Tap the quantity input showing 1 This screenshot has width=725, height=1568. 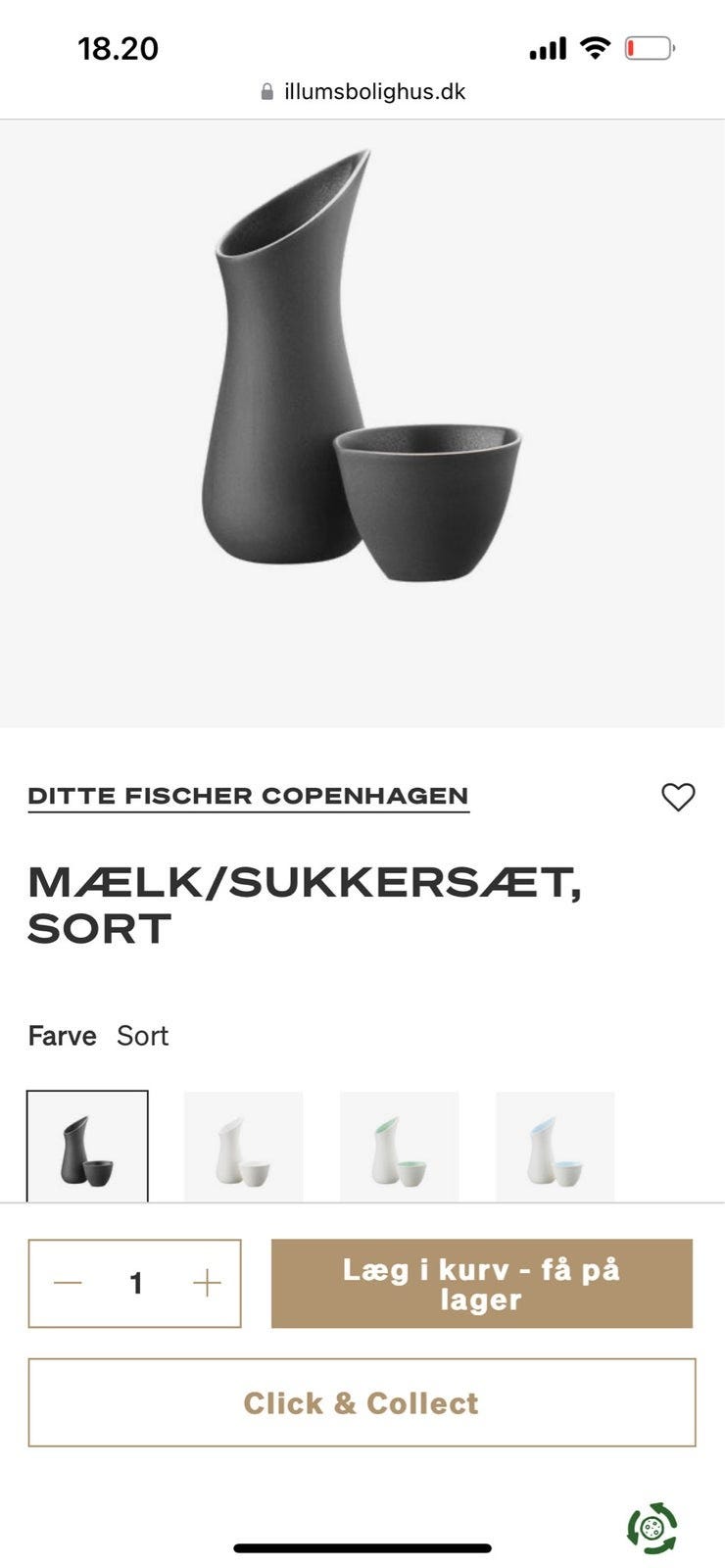coord(135,1282)
